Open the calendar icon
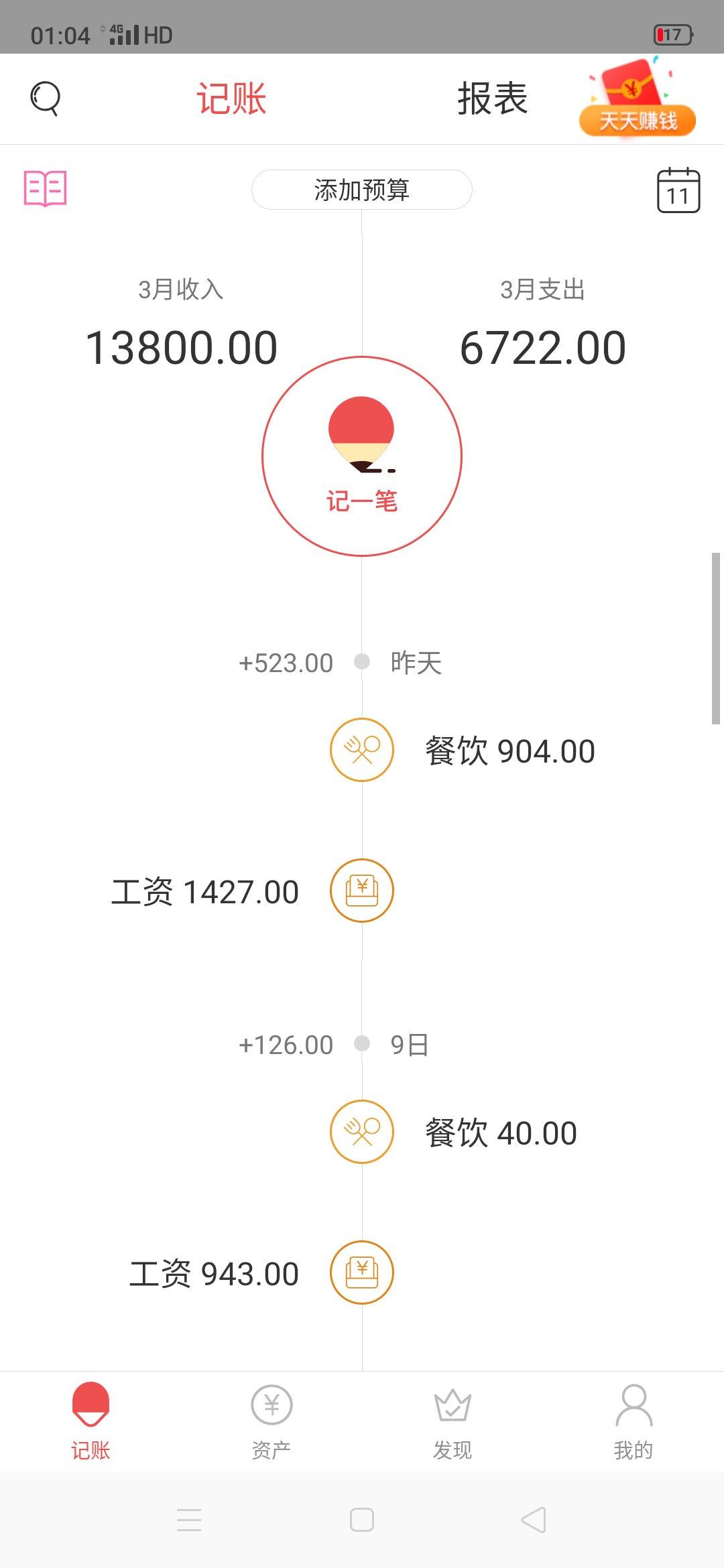Viewport: 724px width, 1568px height. [x=678, y=190]
